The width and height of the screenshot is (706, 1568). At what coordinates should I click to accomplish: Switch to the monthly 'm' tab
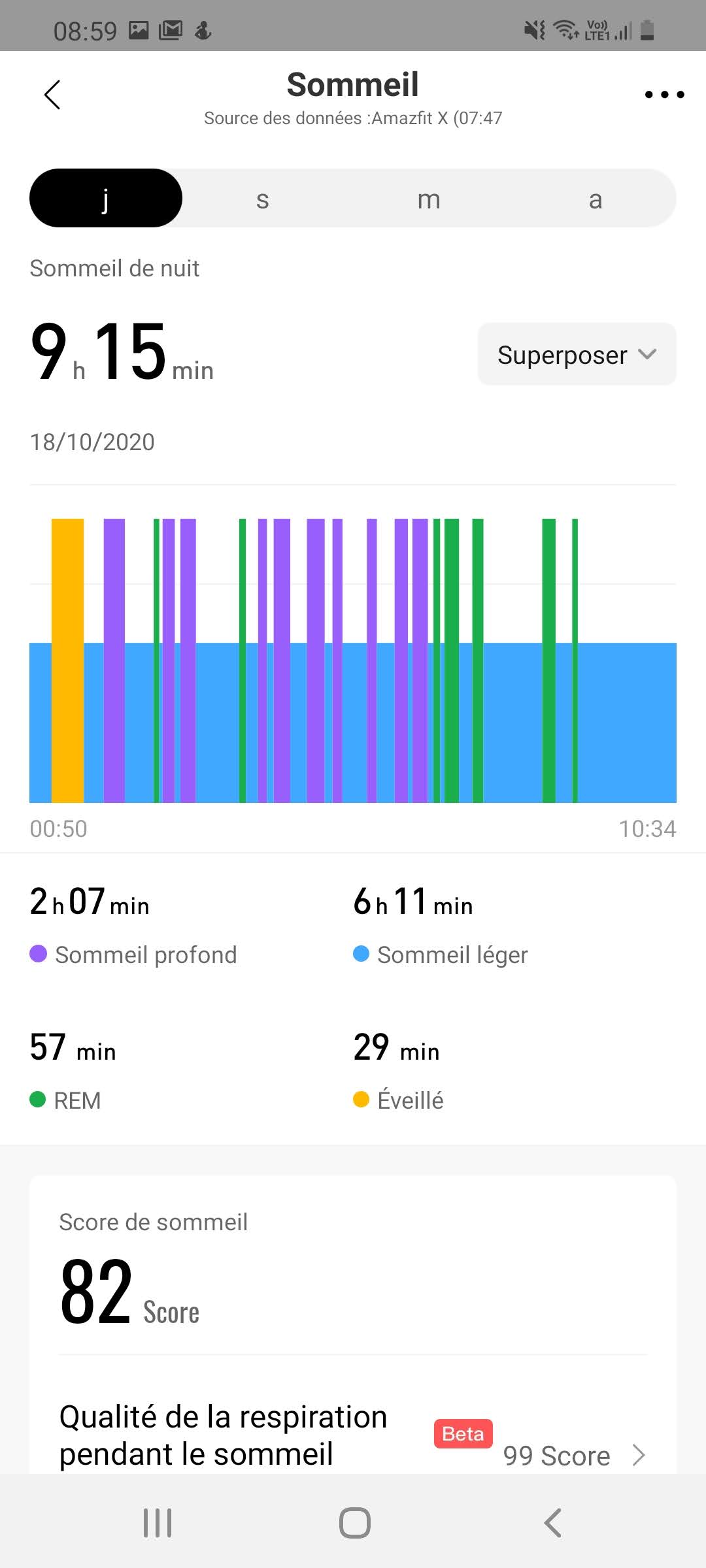pyautogui.click(x=429, y=199)
